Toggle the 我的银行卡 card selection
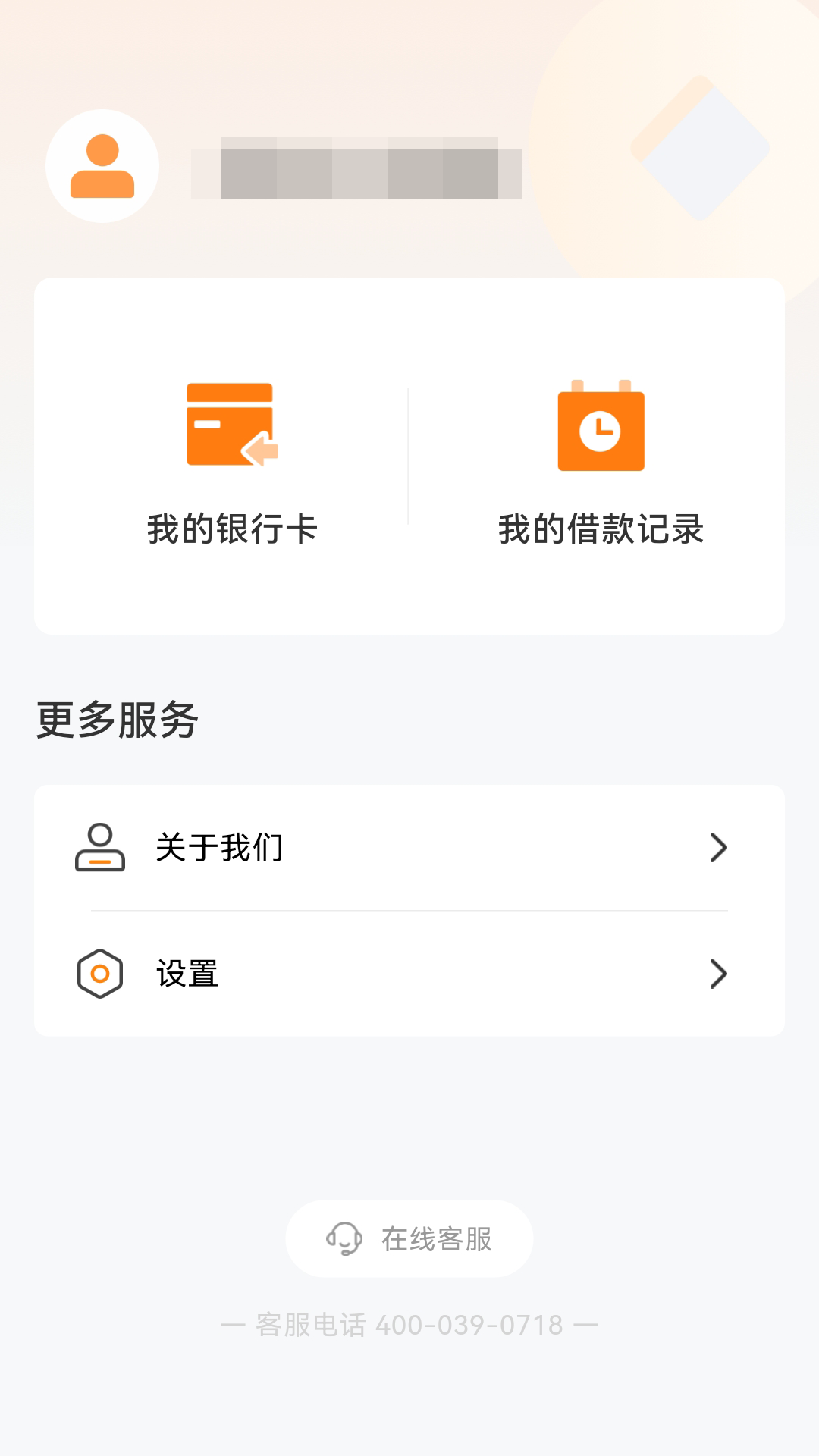819x1456 pixels. (233, 455)
